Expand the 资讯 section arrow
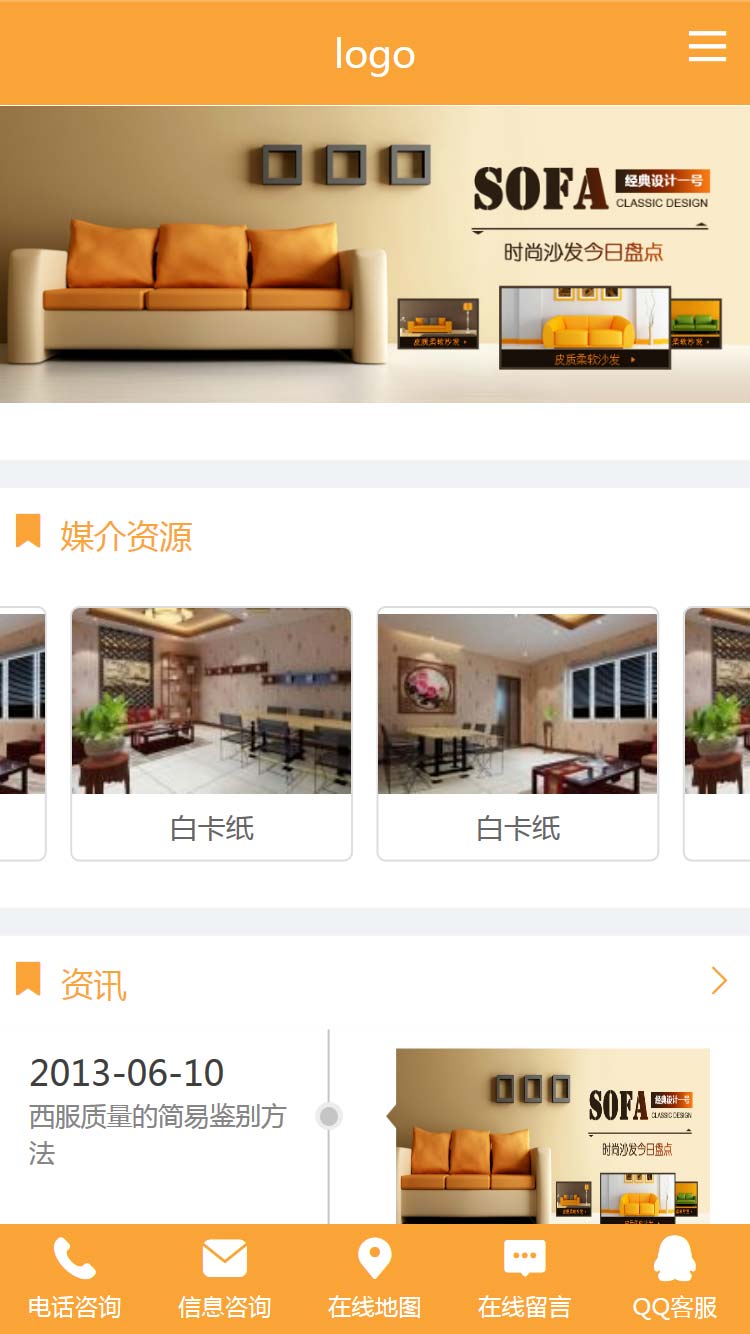 click(x=718, y=981)
